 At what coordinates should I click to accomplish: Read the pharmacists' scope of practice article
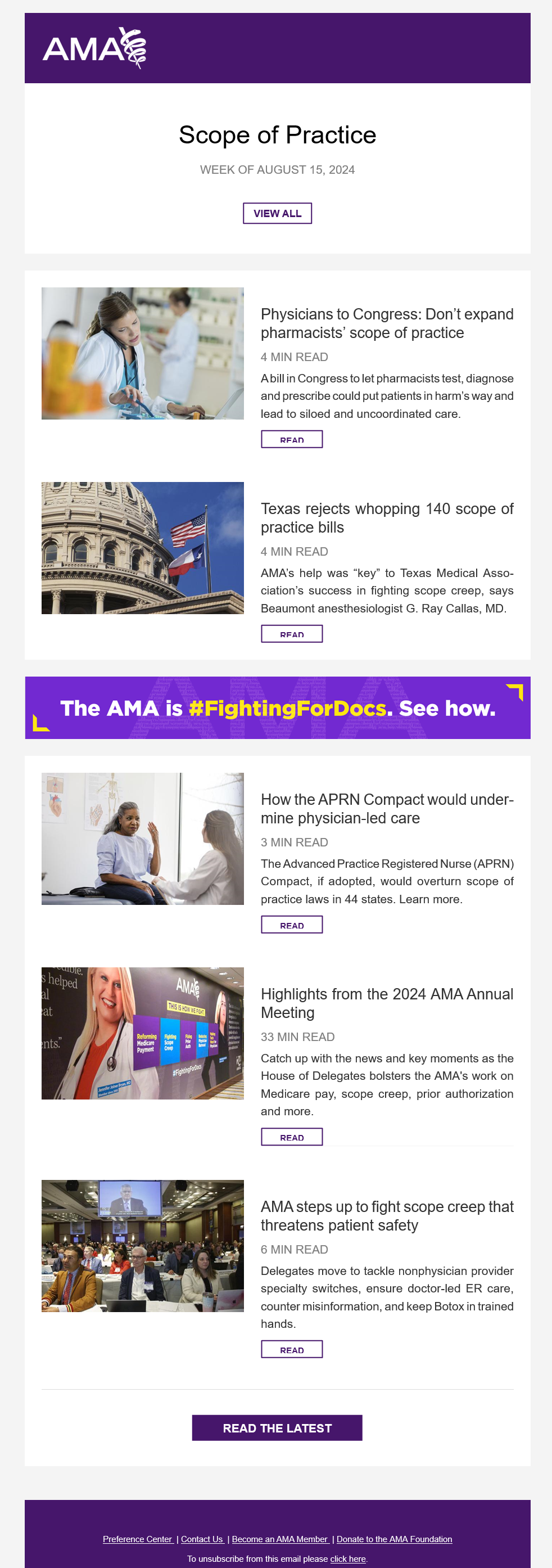[292, 439]
